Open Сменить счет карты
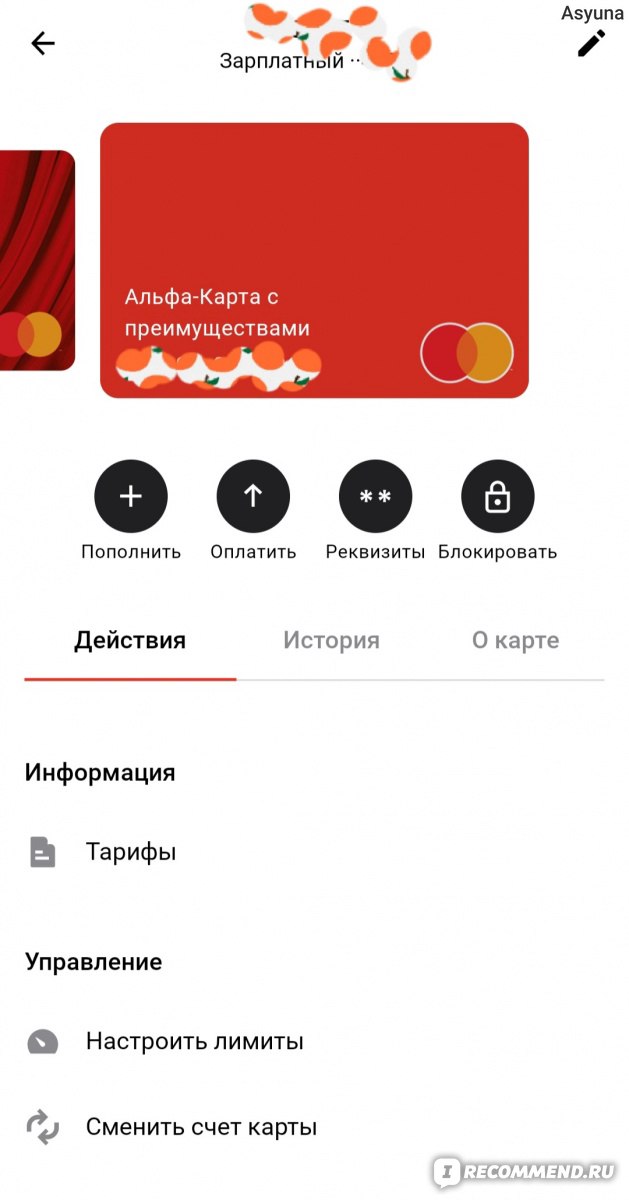Screen dimensions: 629x1200 [x=200, y=1128]
